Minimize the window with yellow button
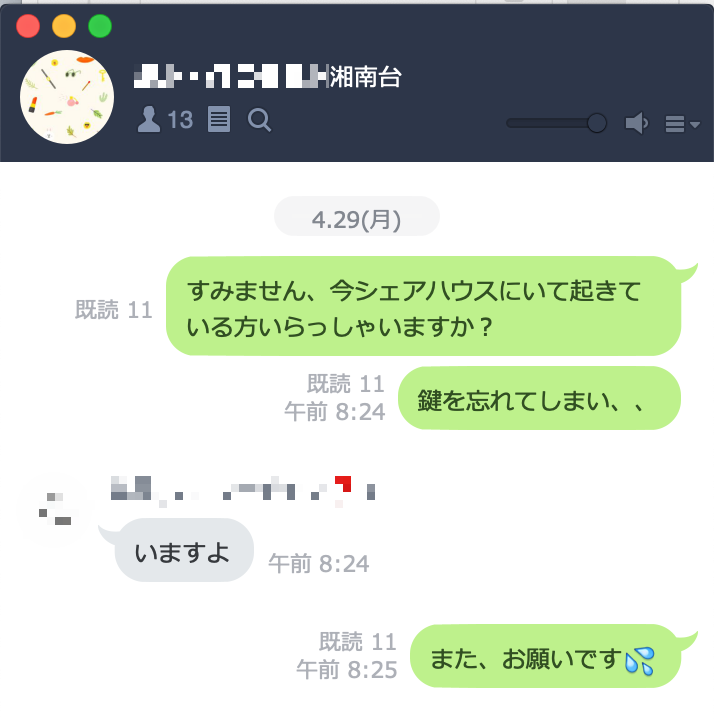 coord(64,27)
